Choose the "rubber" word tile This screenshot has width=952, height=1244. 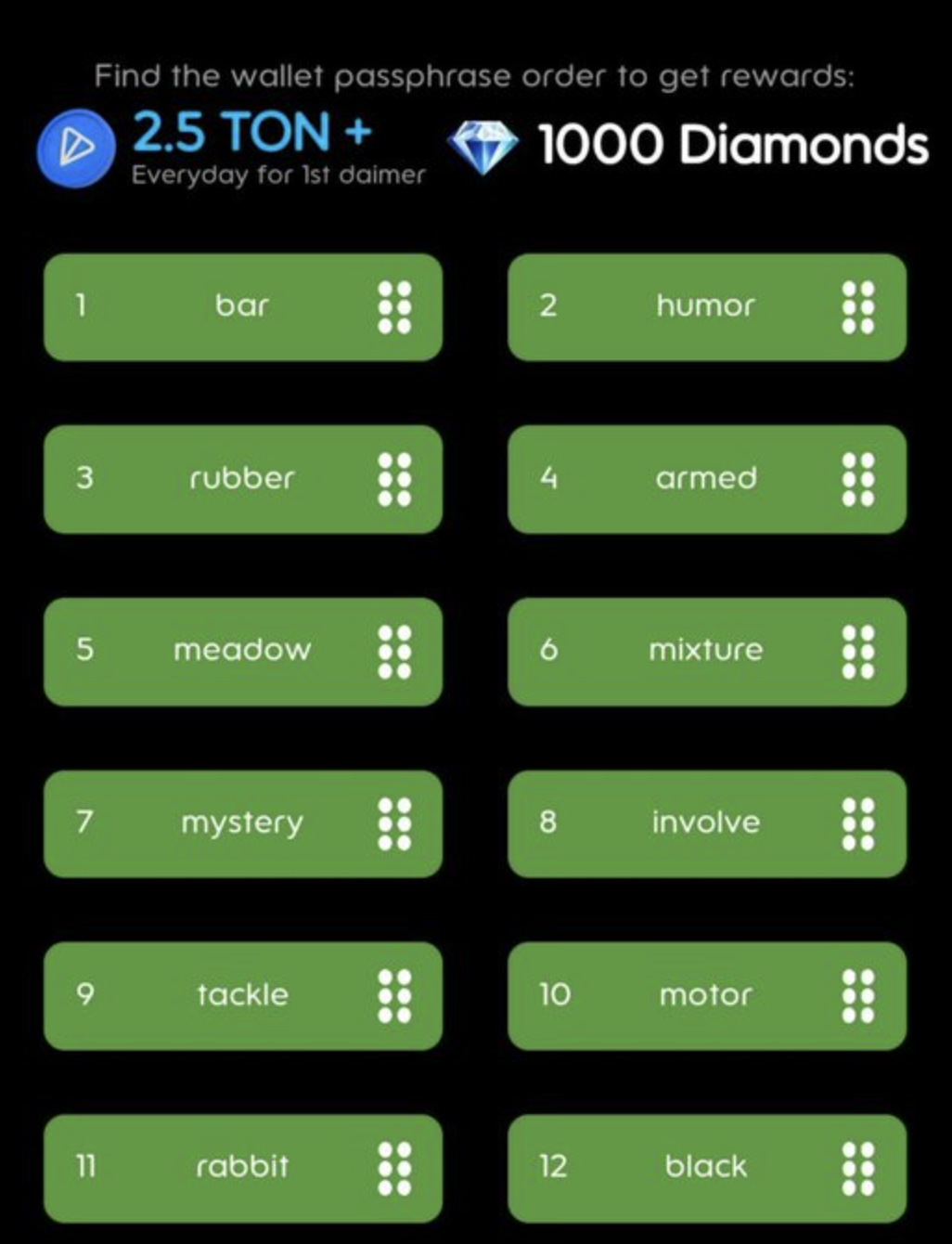click(x=242, y=479)
